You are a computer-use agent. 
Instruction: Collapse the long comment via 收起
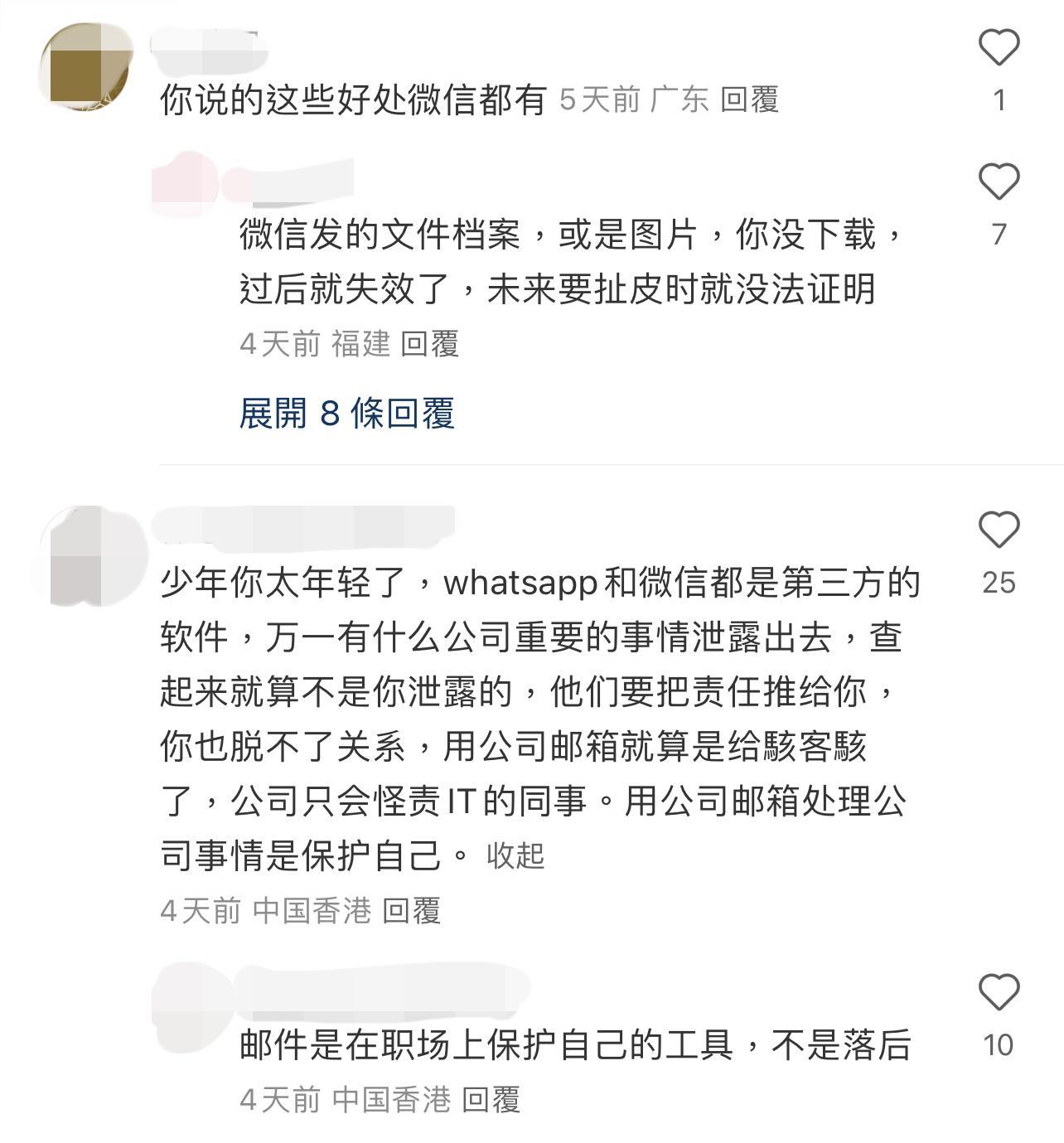tap(515, 855)
